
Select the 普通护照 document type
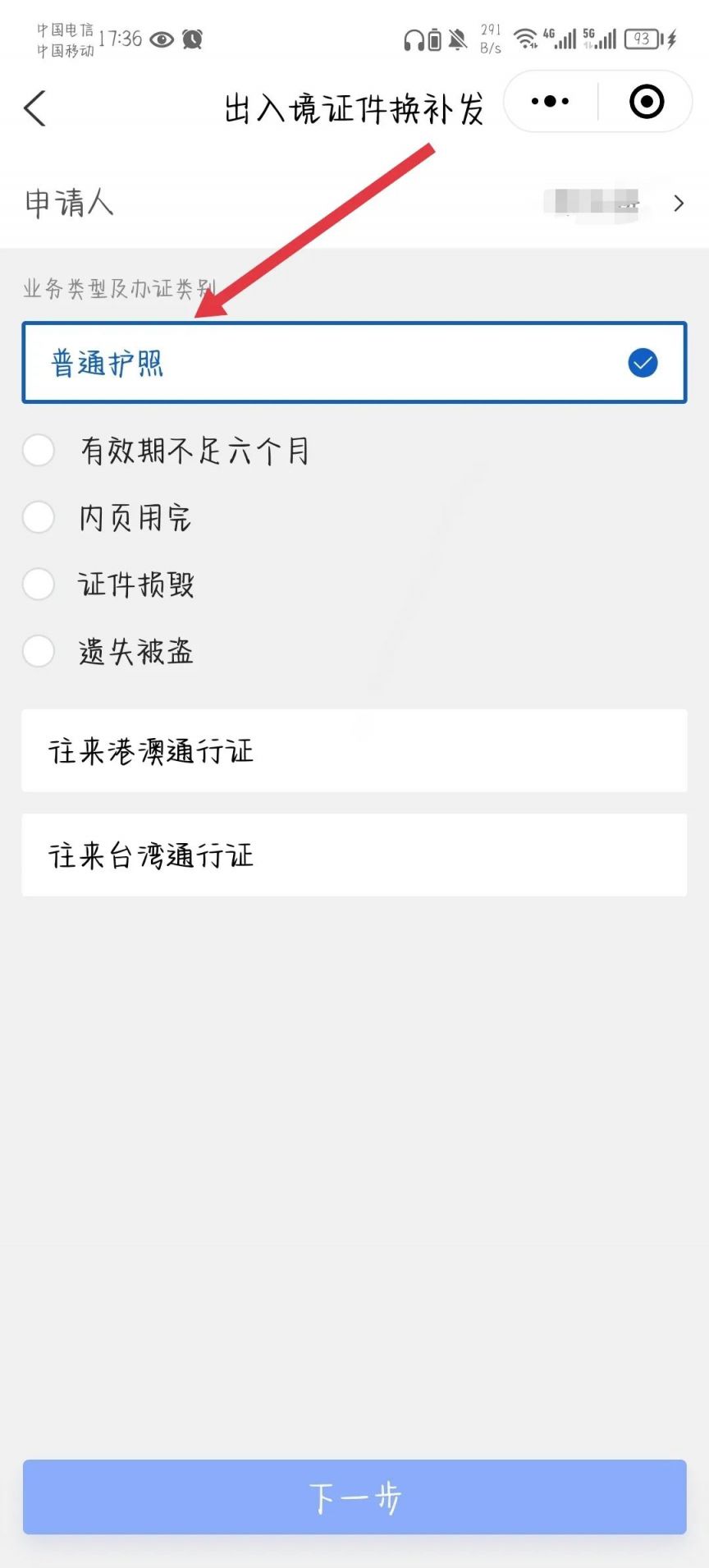pos(354,363)
